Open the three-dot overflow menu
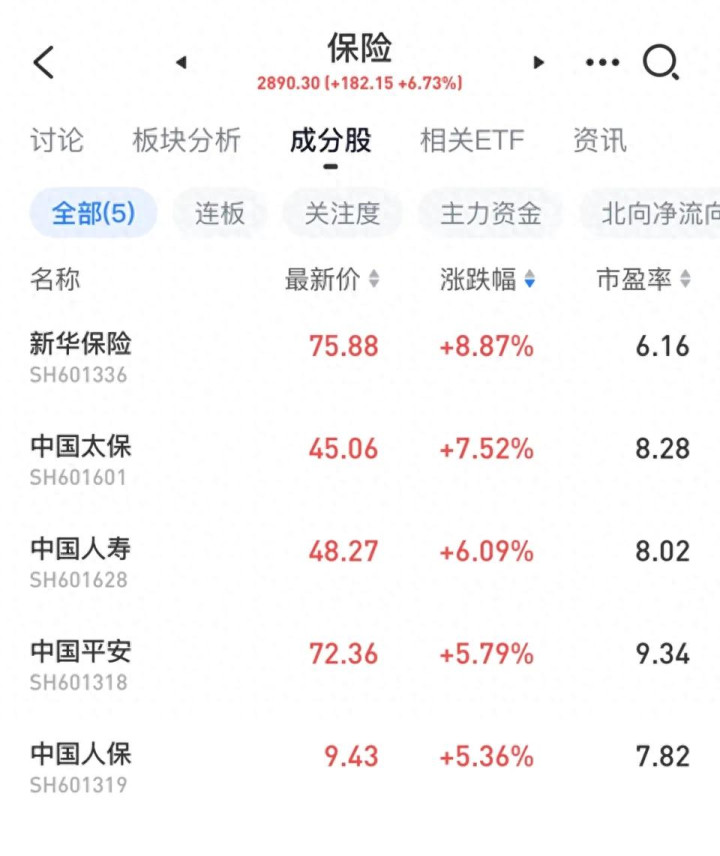The image size is (720, 856). click(x=602, y=62)
